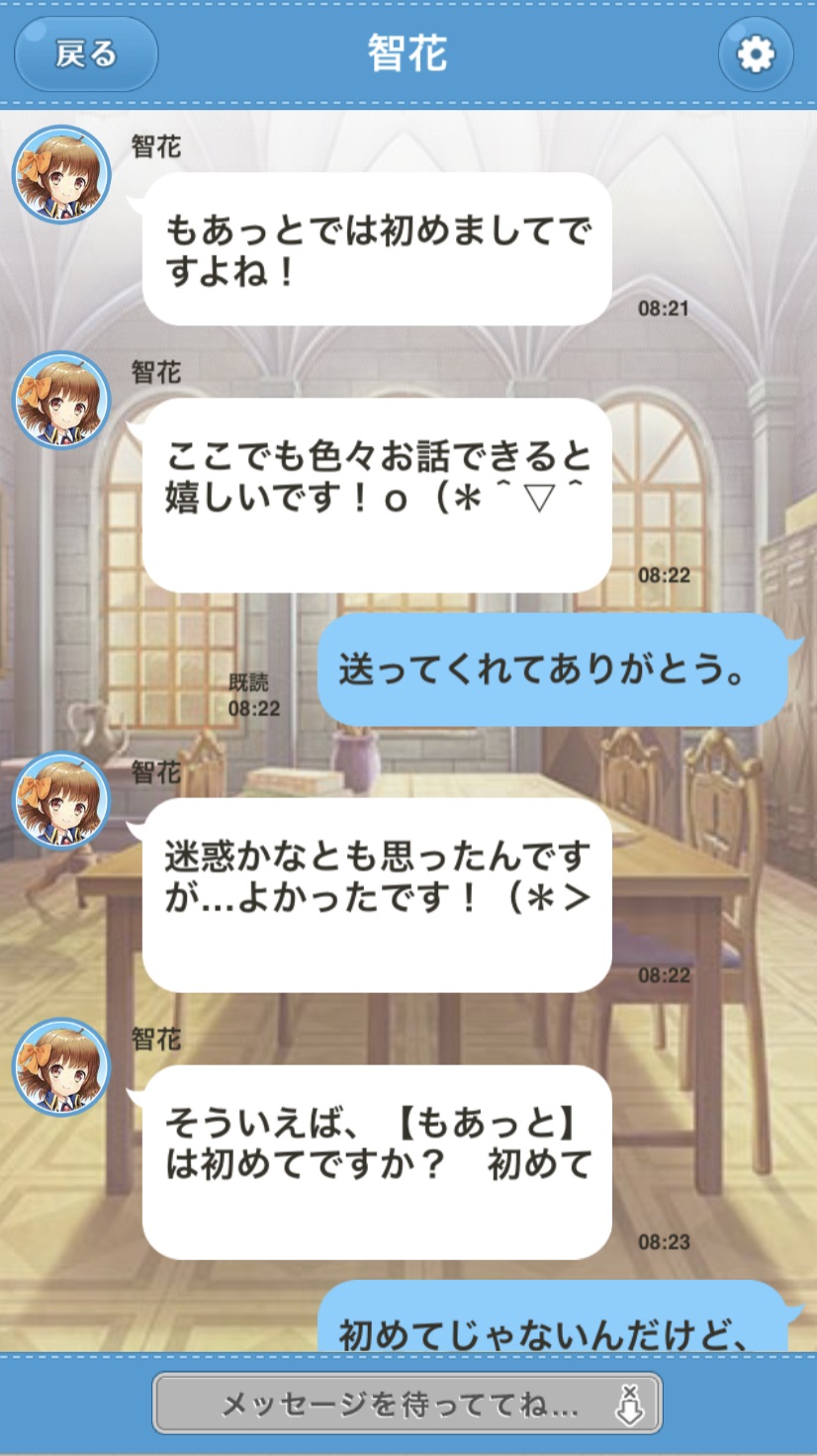Open the settings gear icon
This screenshot has height=1456, width=817.
pyautogui.click(x=756, y=54)
